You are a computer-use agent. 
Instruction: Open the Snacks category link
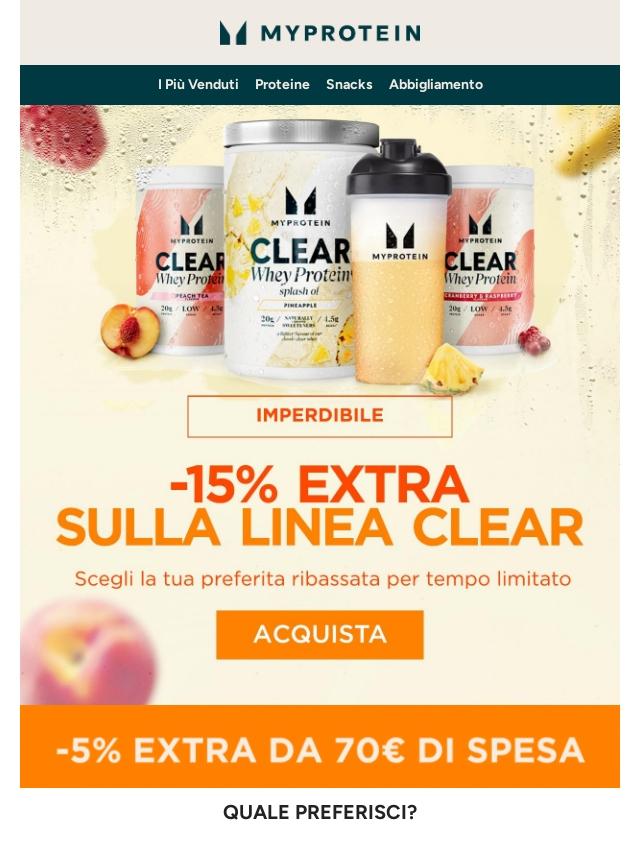pos(349,85)
